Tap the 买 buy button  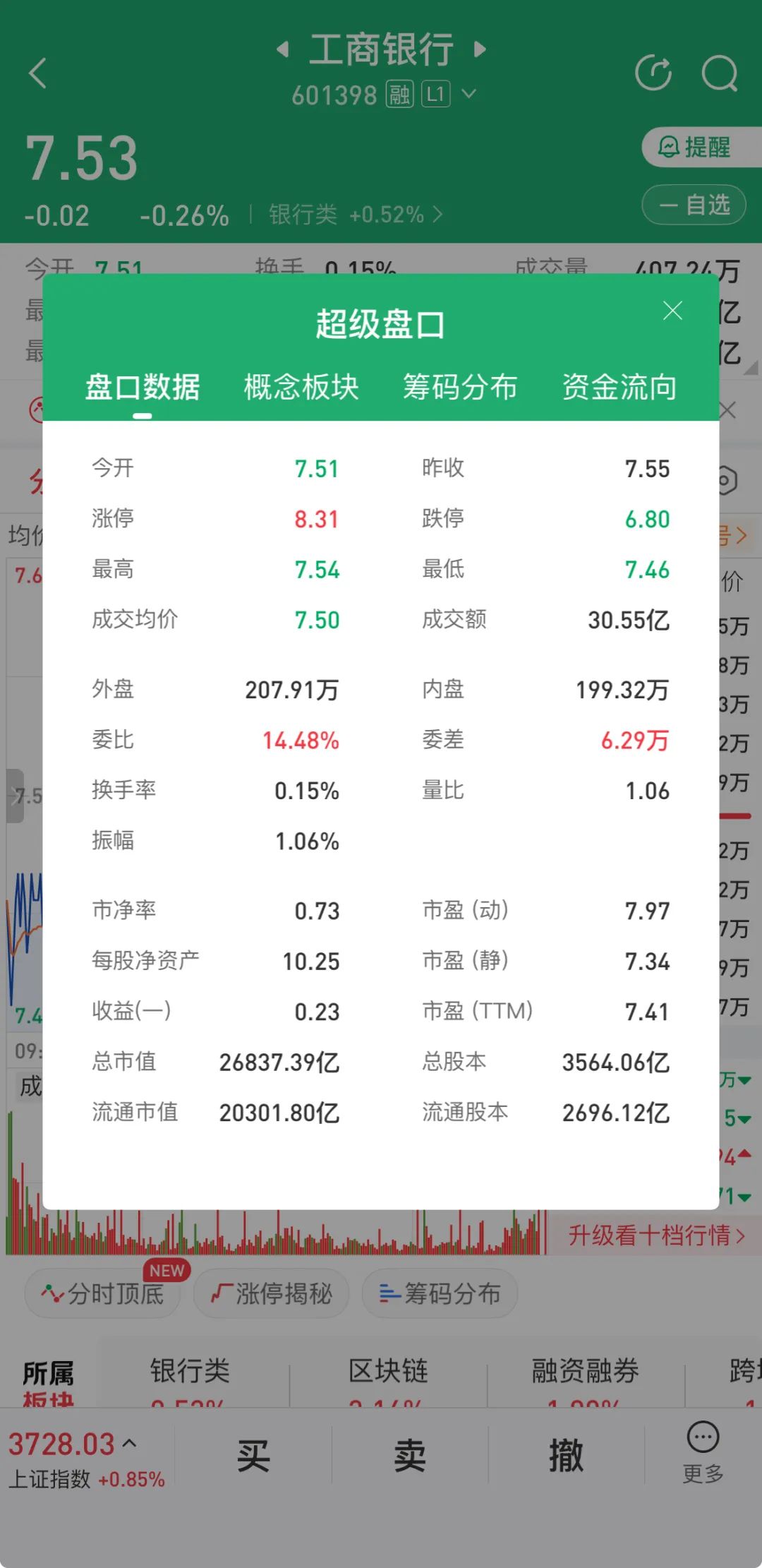point(254,1456)
